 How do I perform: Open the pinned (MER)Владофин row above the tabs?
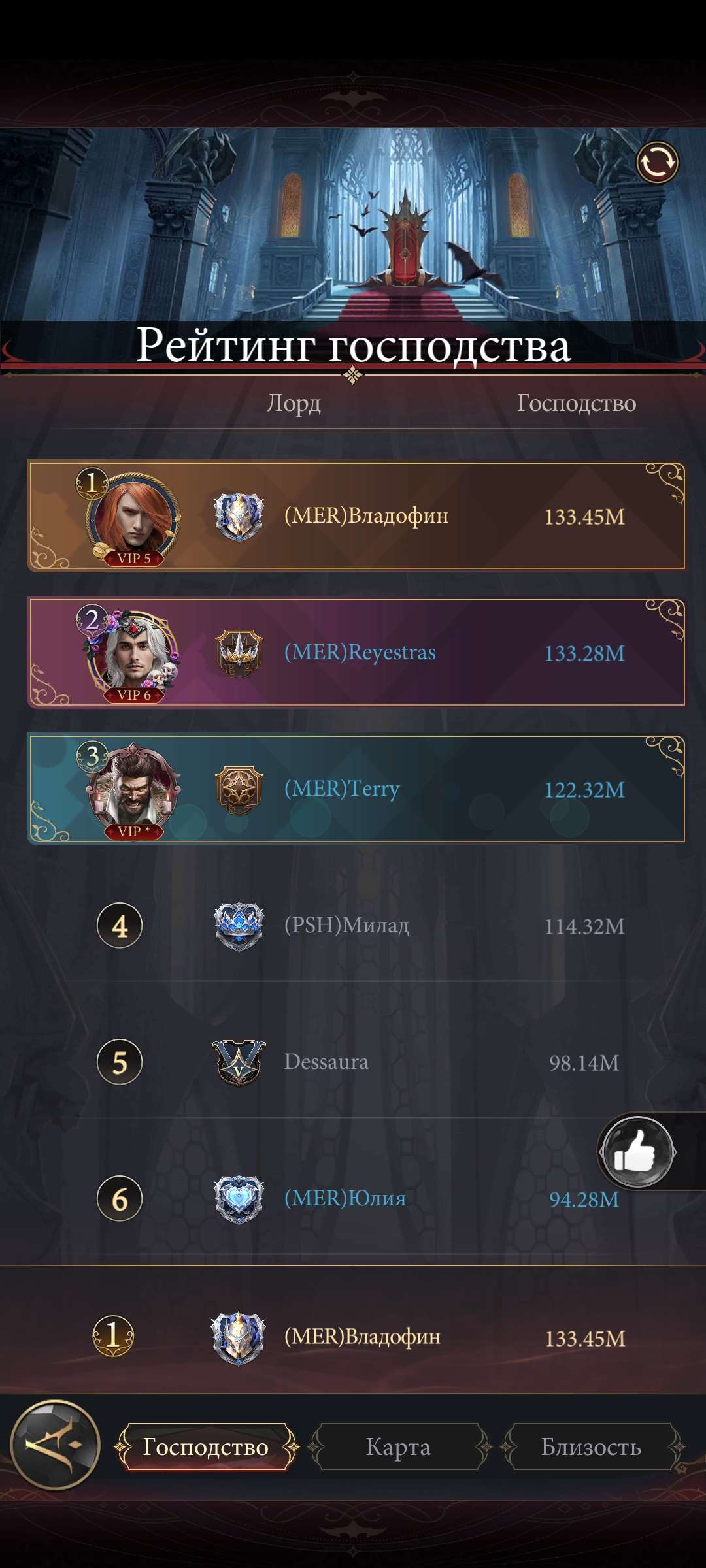[356, 1337]
